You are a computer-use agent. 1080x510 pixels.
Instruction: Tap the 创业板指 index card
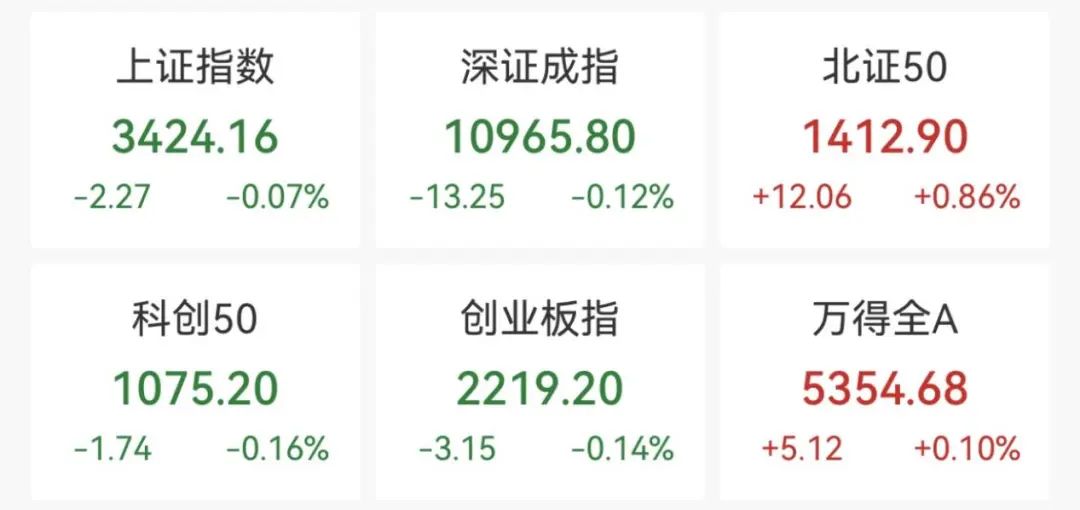click(x=540, y=383)
